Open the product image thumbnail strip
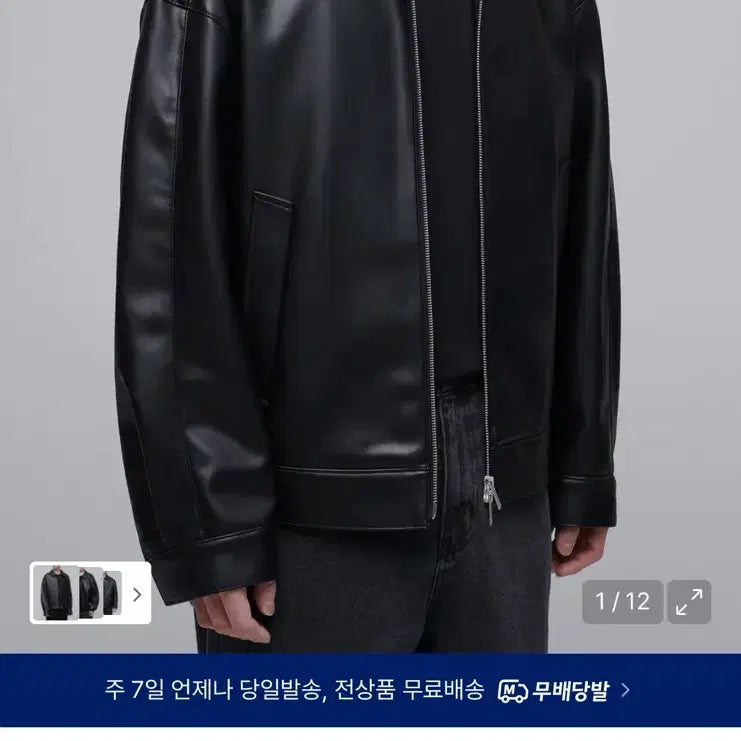This screenshot has height=741, width=741. click(x=90, y=593)
